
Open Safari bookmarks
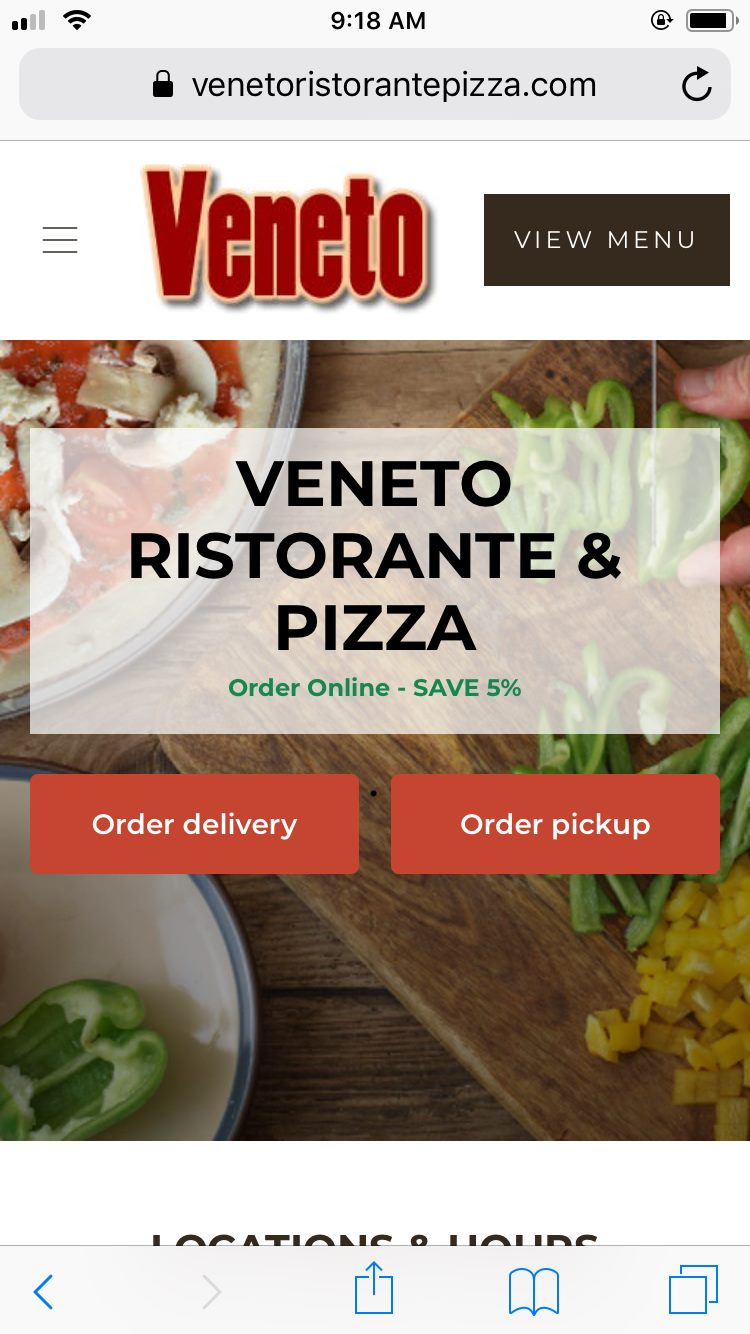tap(534, 1292)
